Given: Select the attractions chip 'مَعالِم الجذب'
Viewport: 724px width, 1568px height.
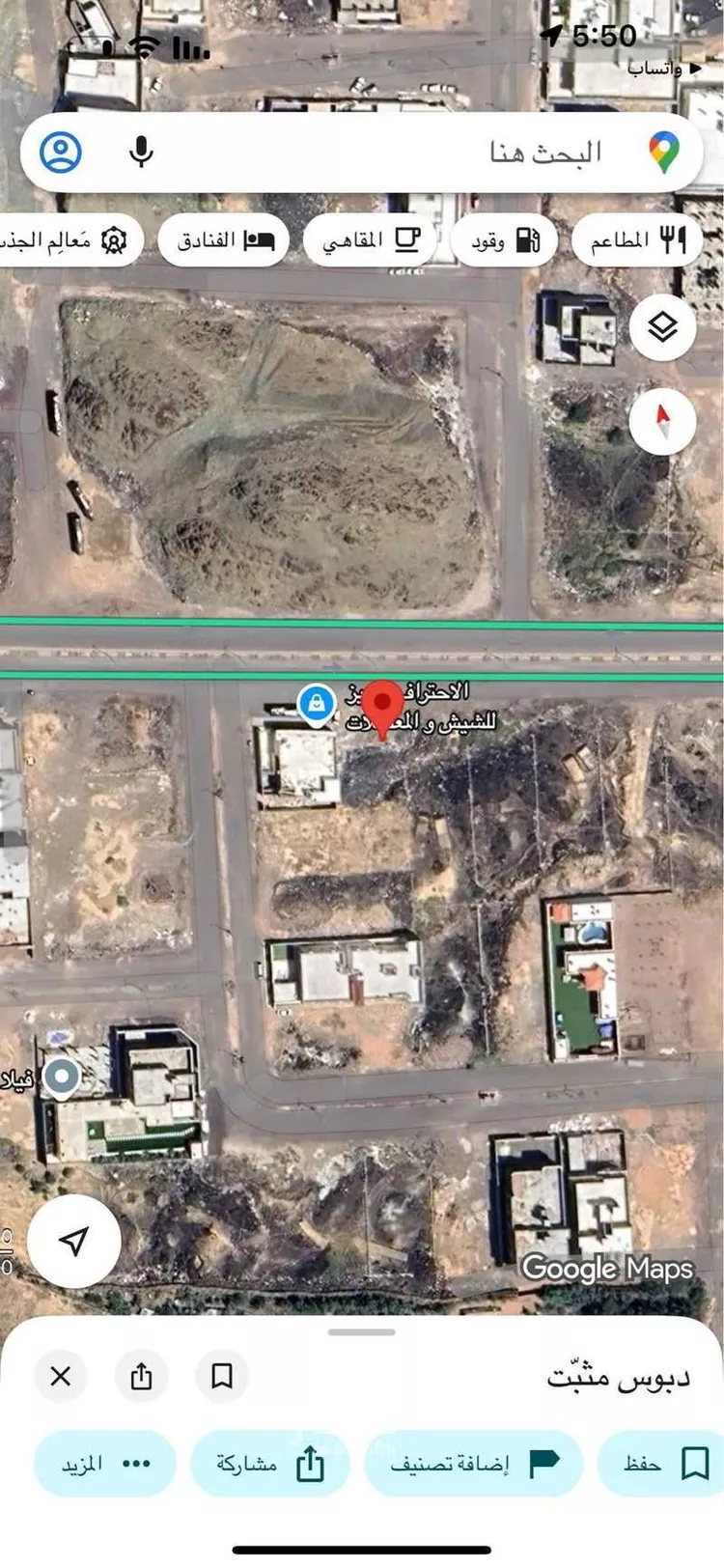Looking at the screenshot, I should (x=68, y=239).
